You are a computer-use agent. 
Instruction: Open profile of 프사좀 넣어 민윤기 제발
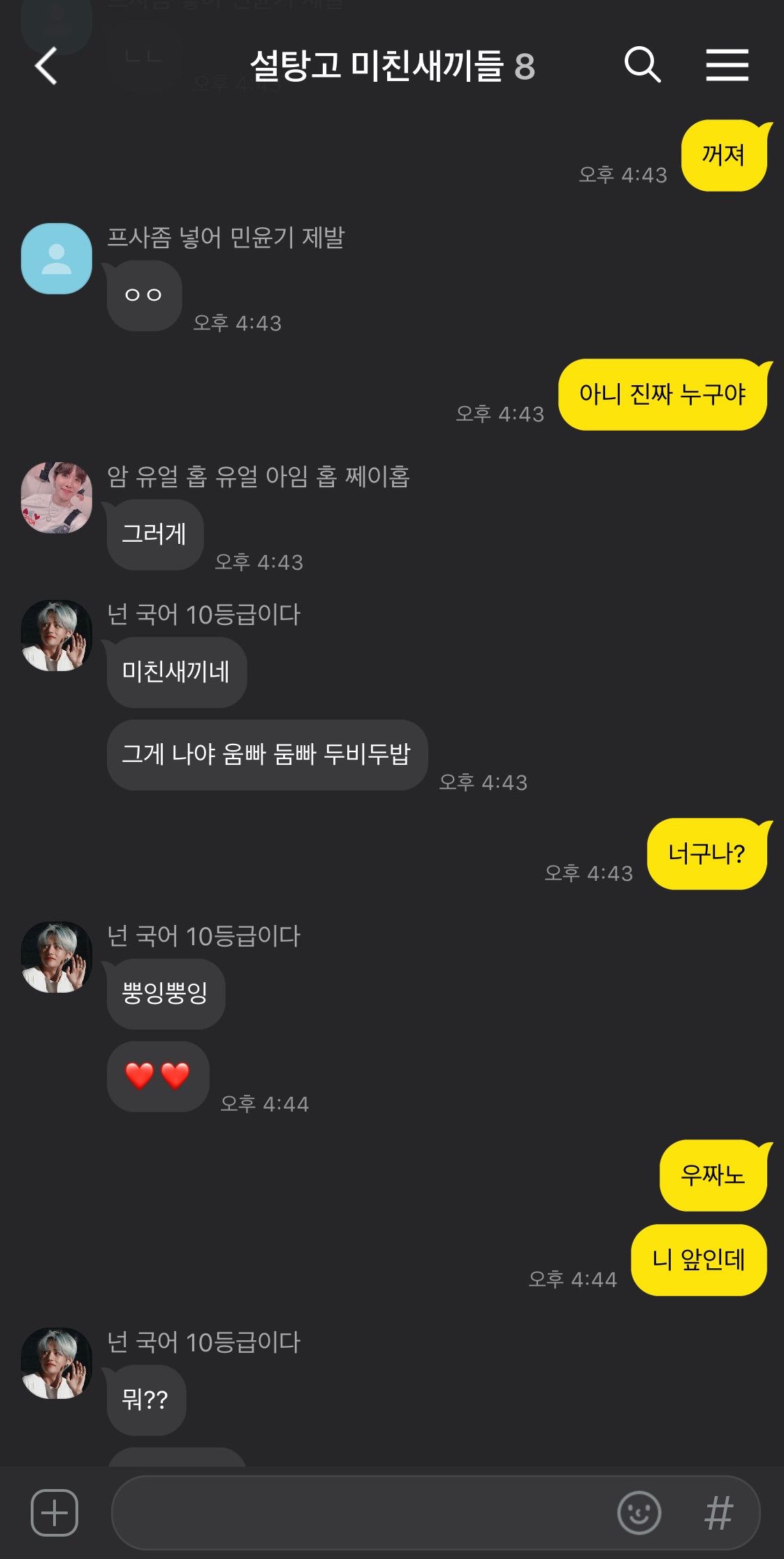click(57, 259)
